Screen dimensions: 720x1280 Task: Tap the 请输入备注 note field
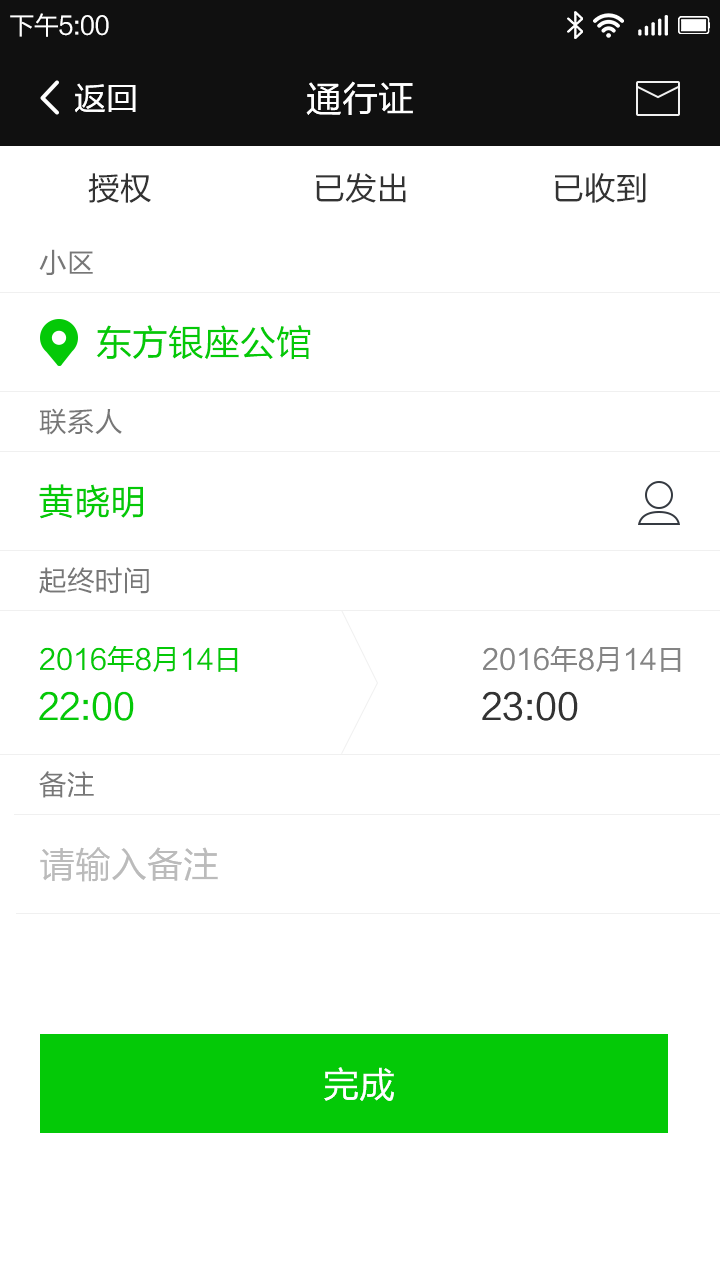[360, 864]
